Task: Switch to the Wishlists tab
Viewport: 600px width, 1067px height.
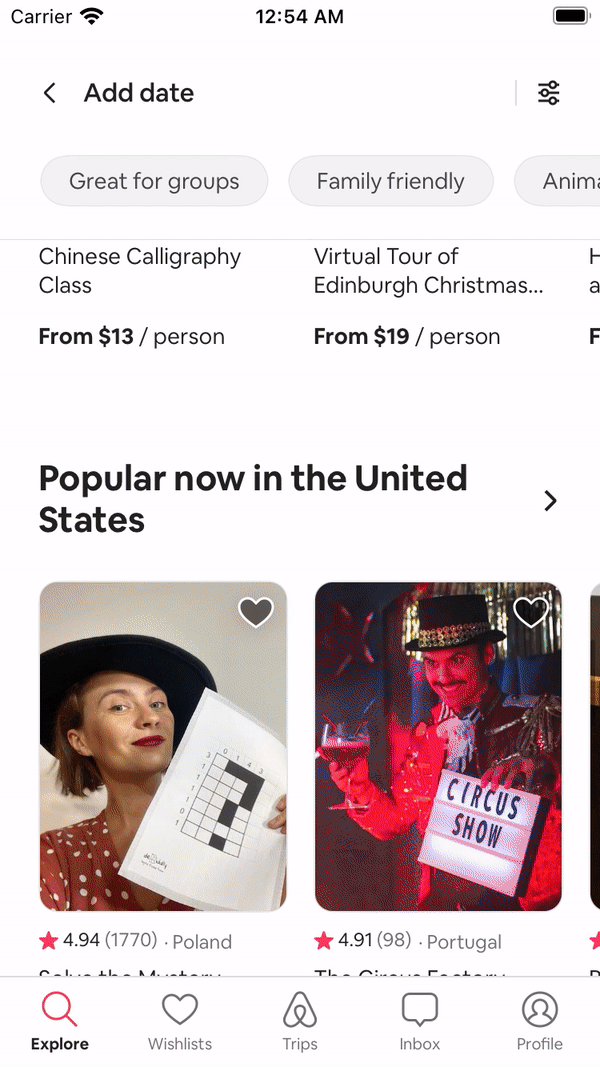Action: (x=180, y=1021)
